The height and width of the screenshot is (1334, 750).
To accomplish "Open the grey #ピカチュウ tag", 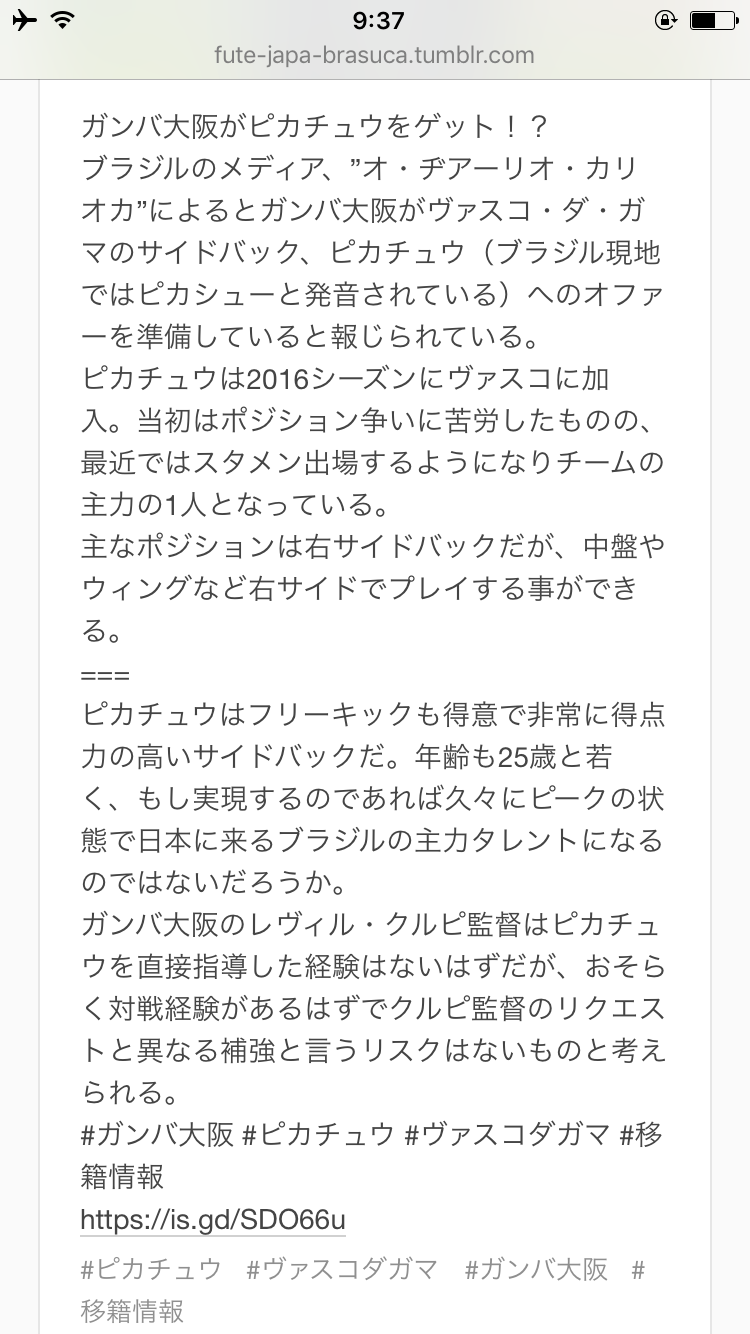I will pos(150,1270).
